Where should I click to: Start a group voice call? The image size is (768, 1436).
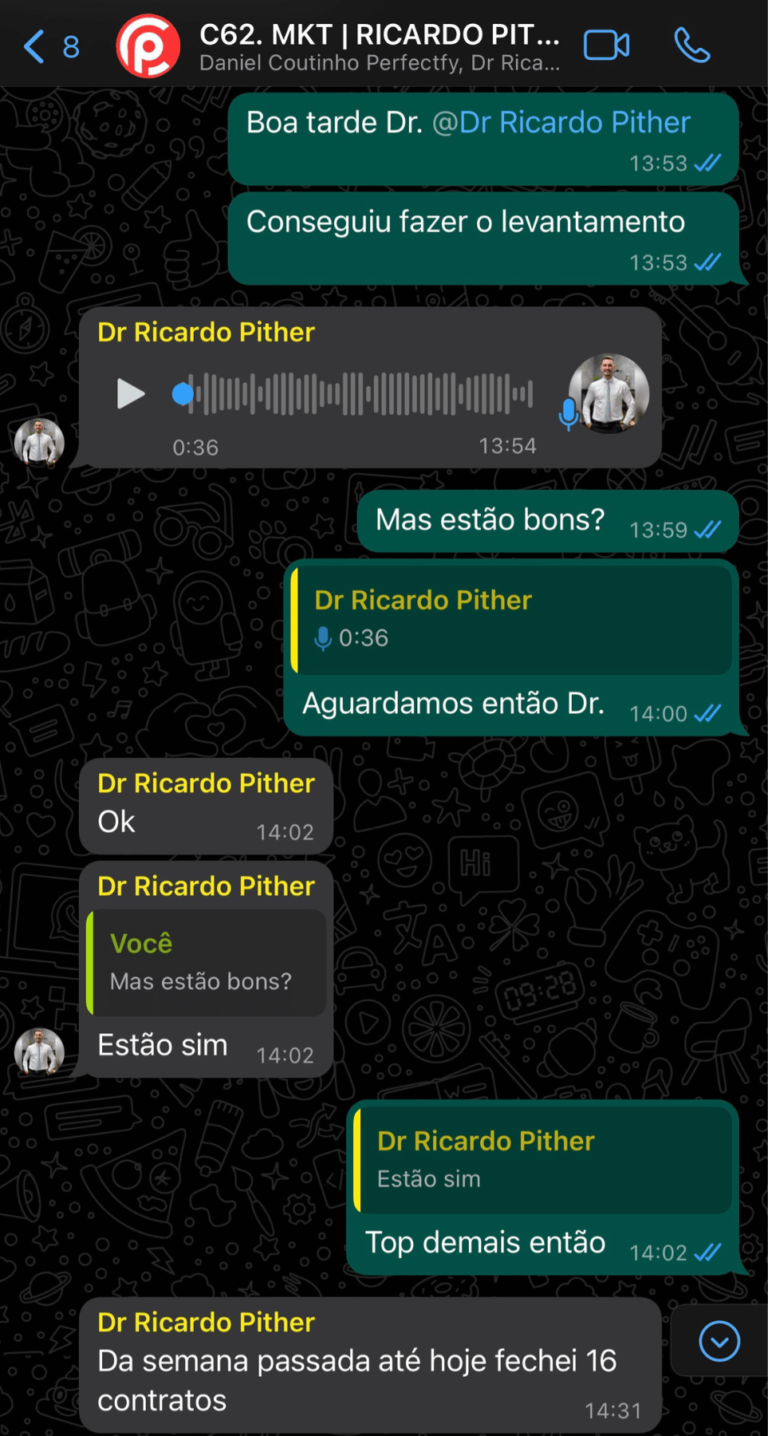click(x=691, y=46)
